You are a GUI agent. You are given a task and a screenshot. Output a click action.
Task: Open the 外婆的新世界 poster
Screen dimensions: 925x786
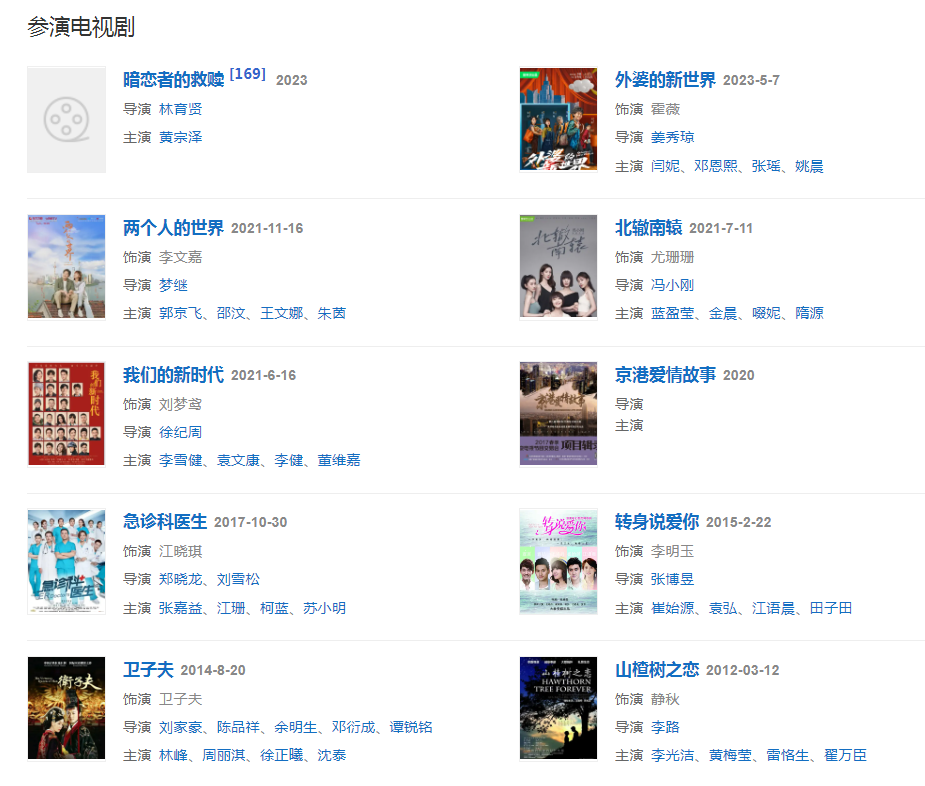click(558, 119)
